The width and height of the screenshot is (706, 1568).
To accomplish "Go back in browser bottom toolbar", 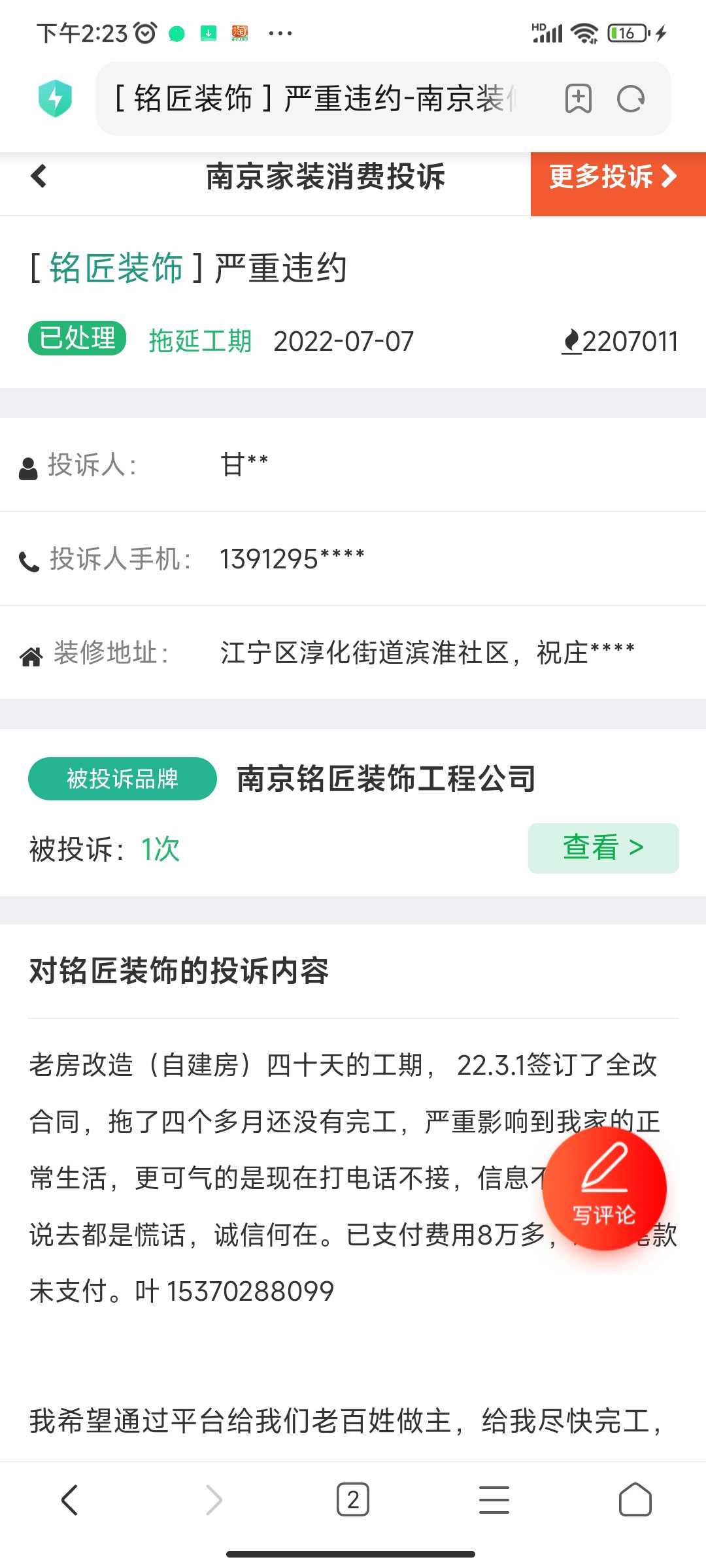I will [70, 1499].
